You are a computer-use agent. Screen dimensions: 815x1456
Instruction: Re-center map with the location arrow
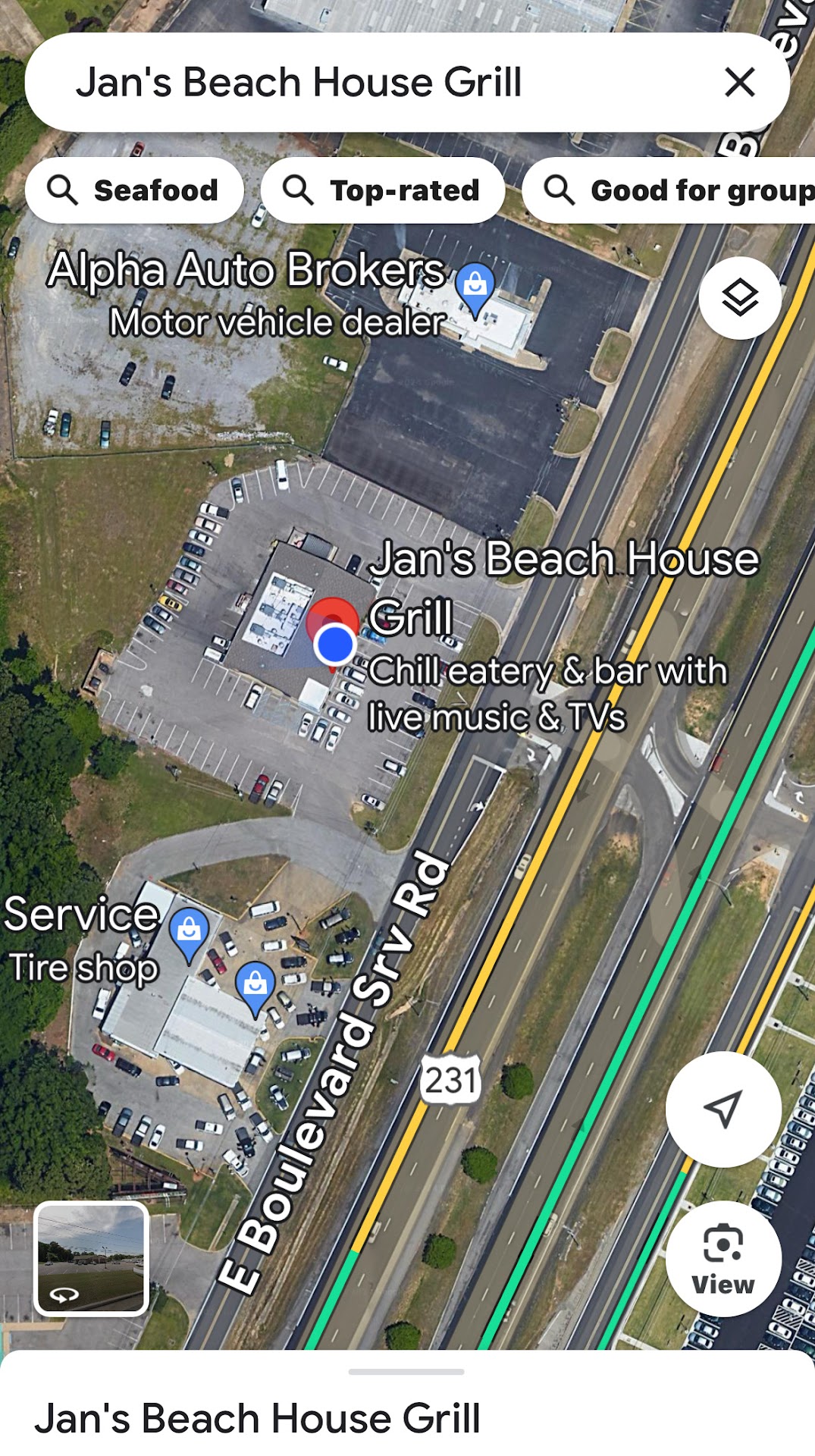(x=723, y=1109)
